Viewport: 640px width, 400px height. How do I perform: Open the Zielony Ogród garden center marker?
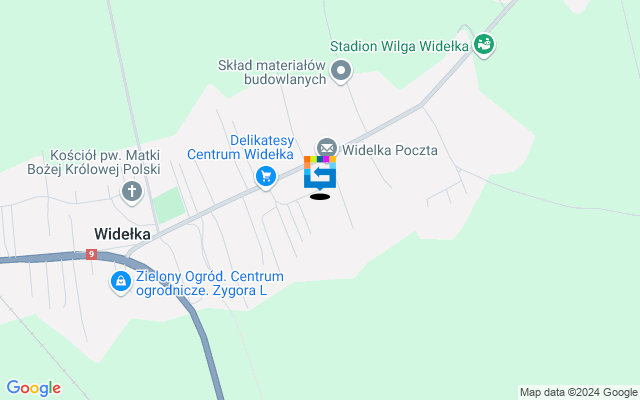(121, 283)
